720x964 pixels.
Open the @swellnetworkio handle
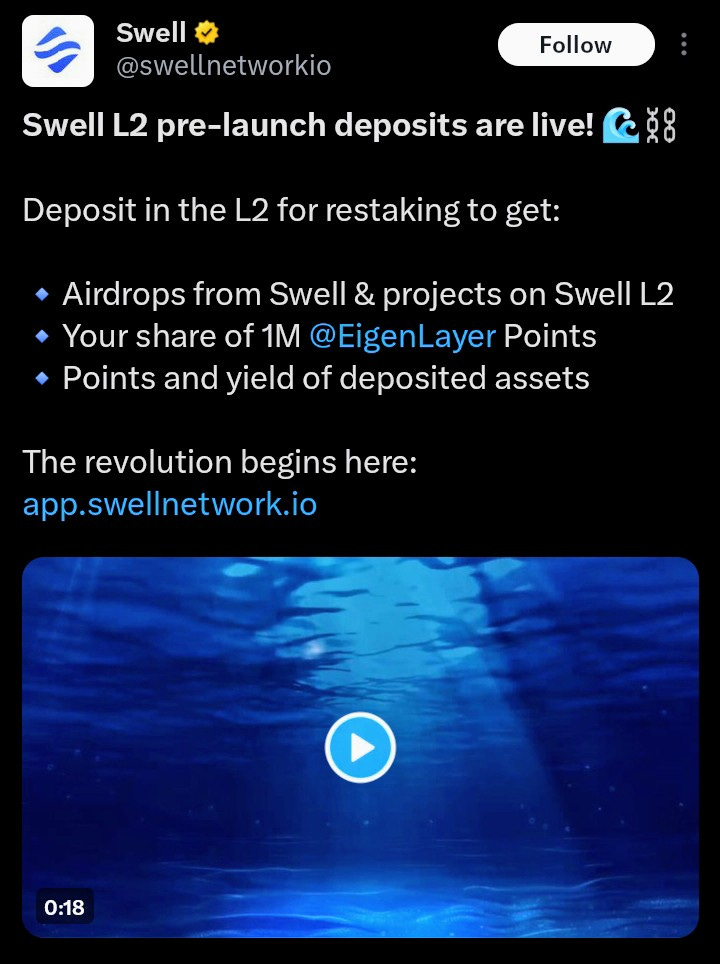tap(224, 66)
